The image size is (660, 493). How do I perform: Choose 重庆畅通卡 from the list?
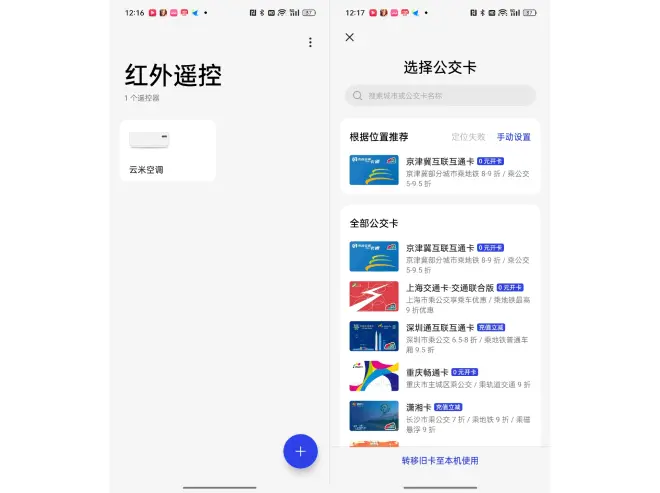coord(440,376)
